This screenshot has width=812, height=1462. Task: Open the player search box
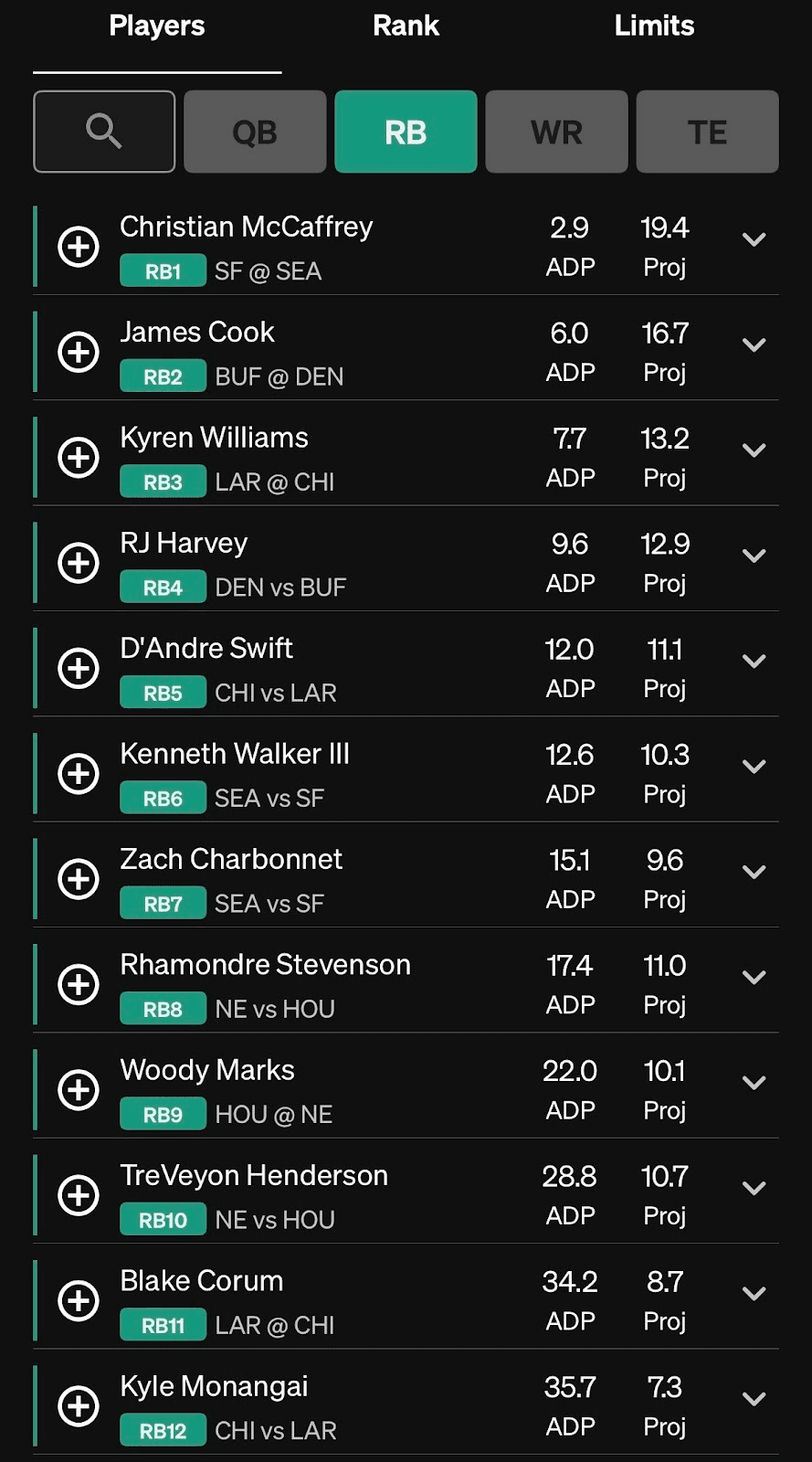(x=104, y=132)
